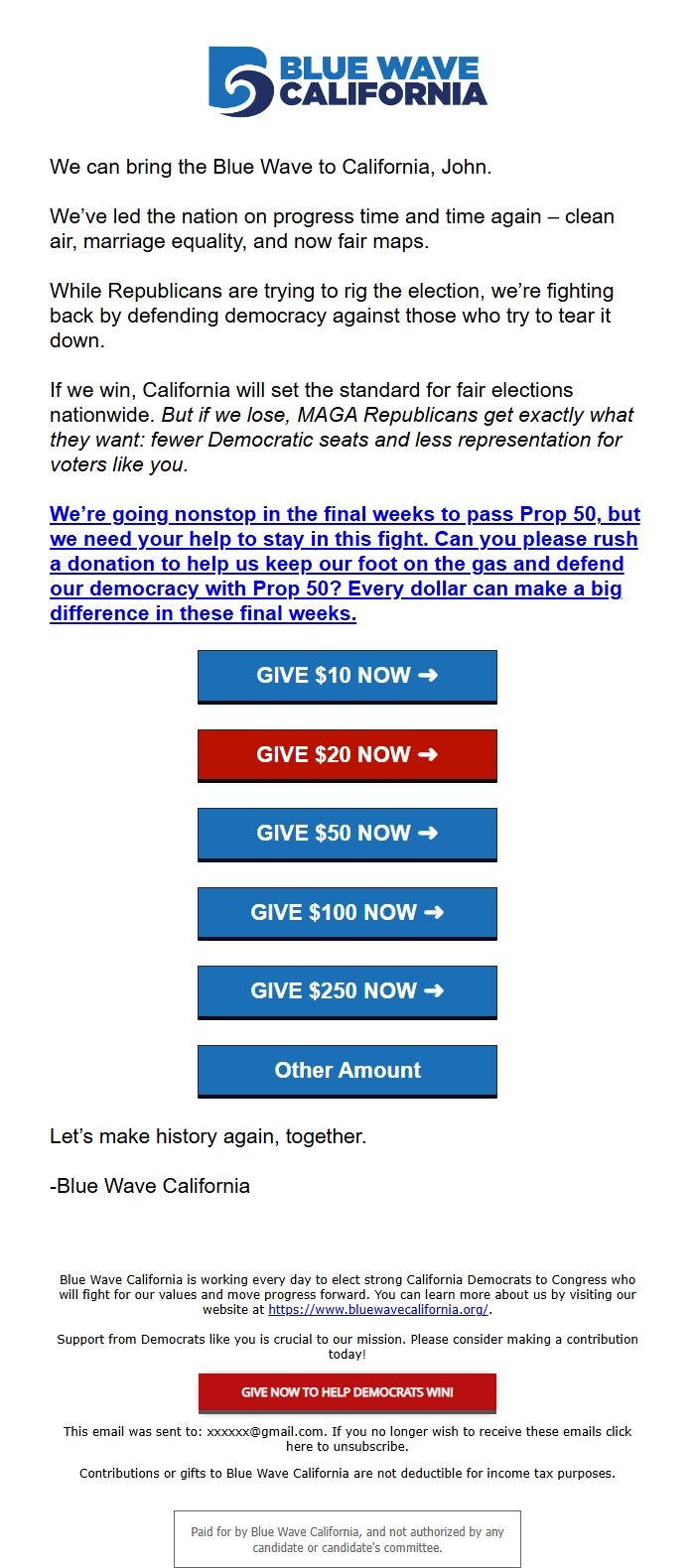Visit the bluewavecalifornia.org website link

tap(377, 1310)
